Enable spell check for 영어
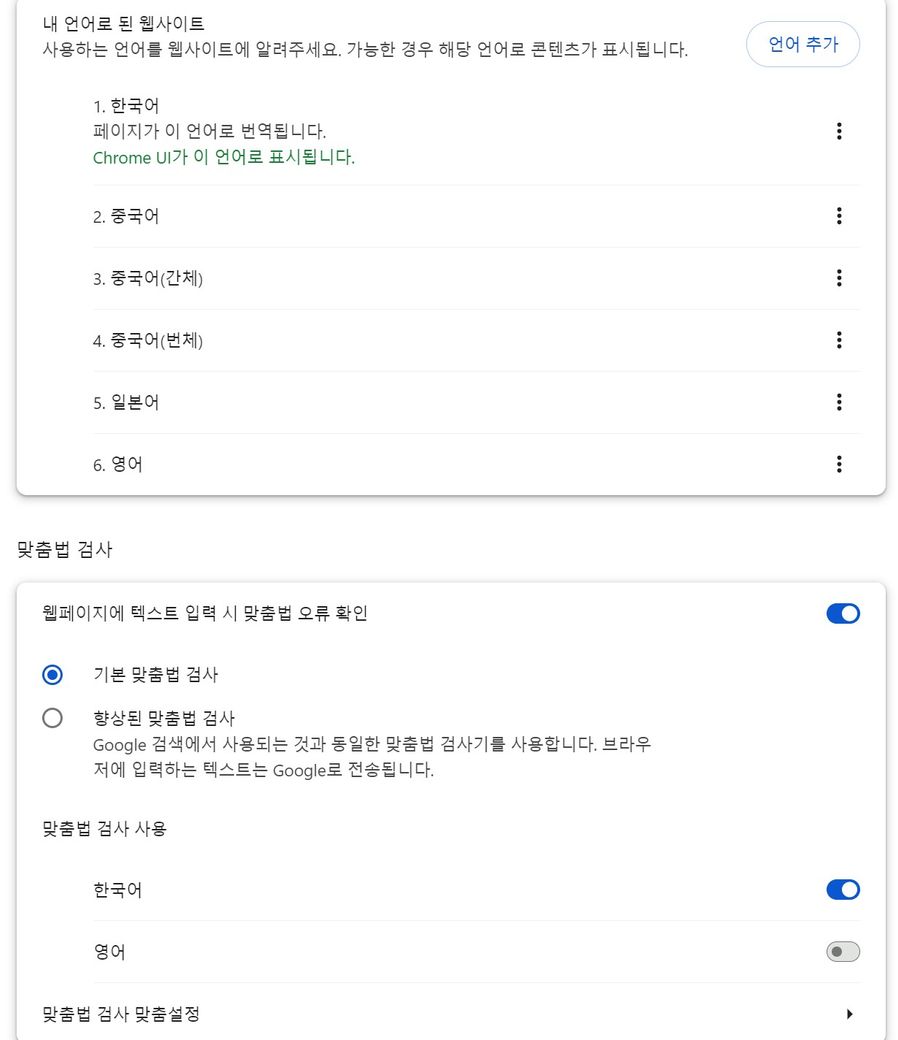Screen dimensions: 898x1040 [842, 952]
